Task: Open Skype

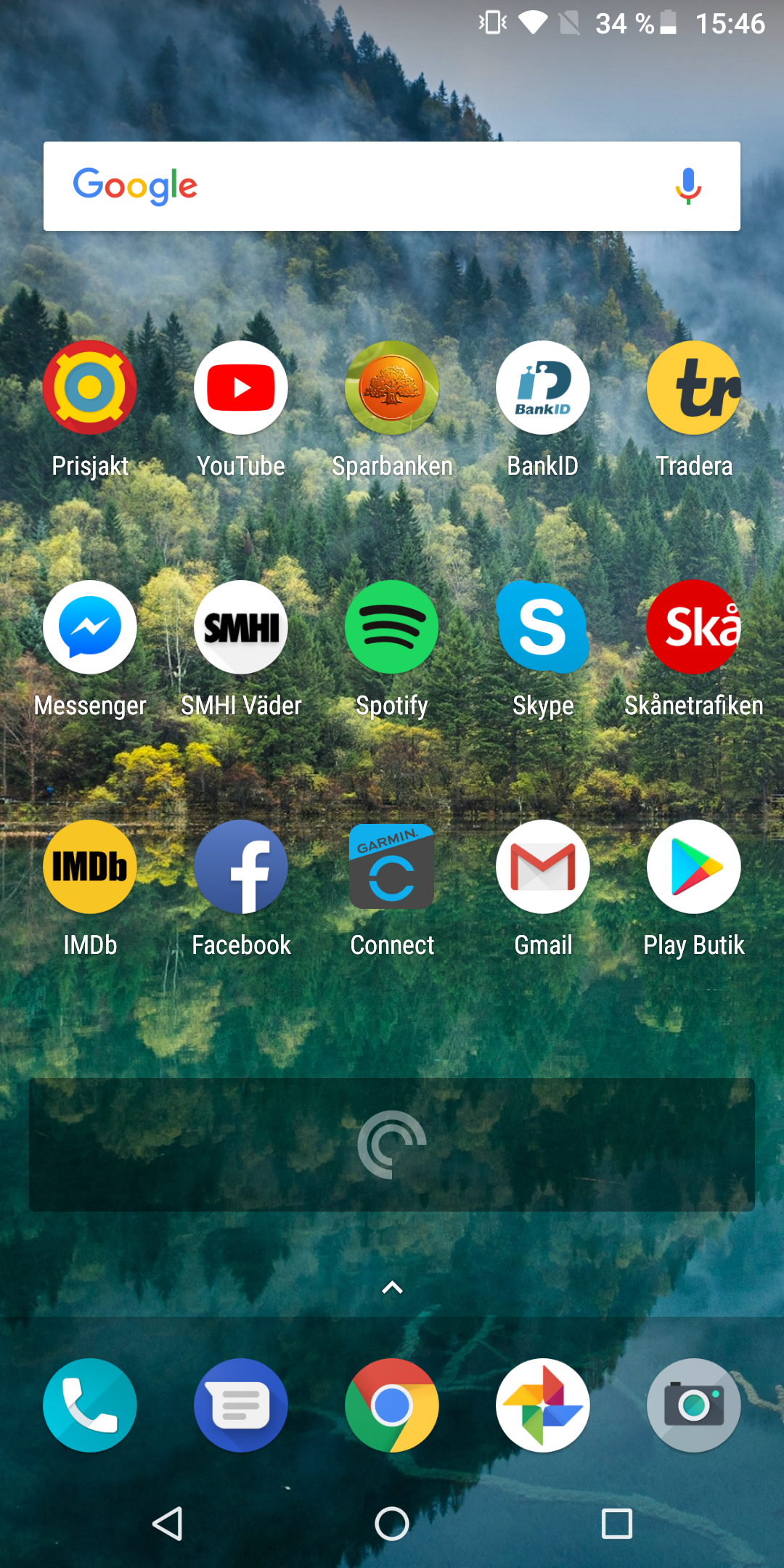Action: 543,627
